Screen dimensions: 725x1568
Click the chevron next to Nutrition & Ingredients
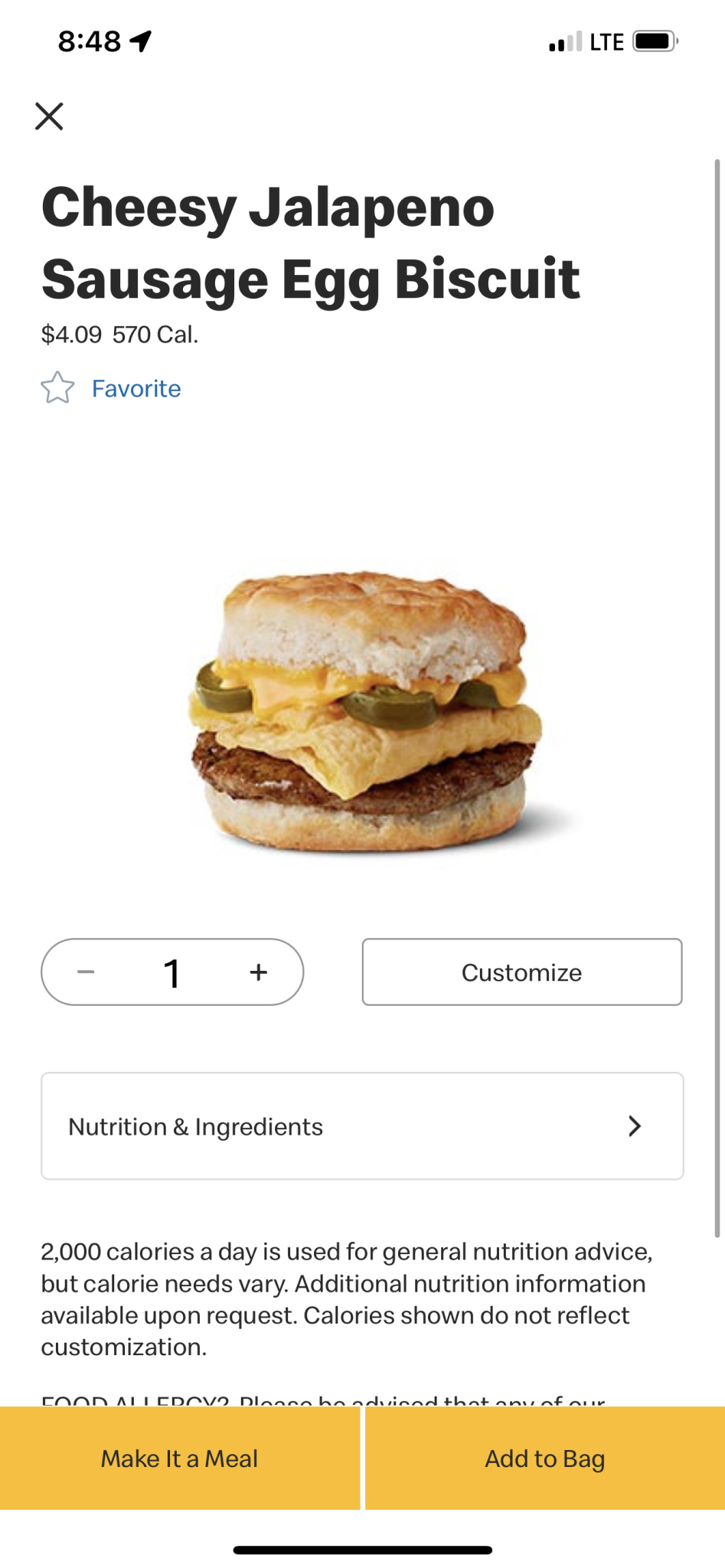[x=634, y=1125]
